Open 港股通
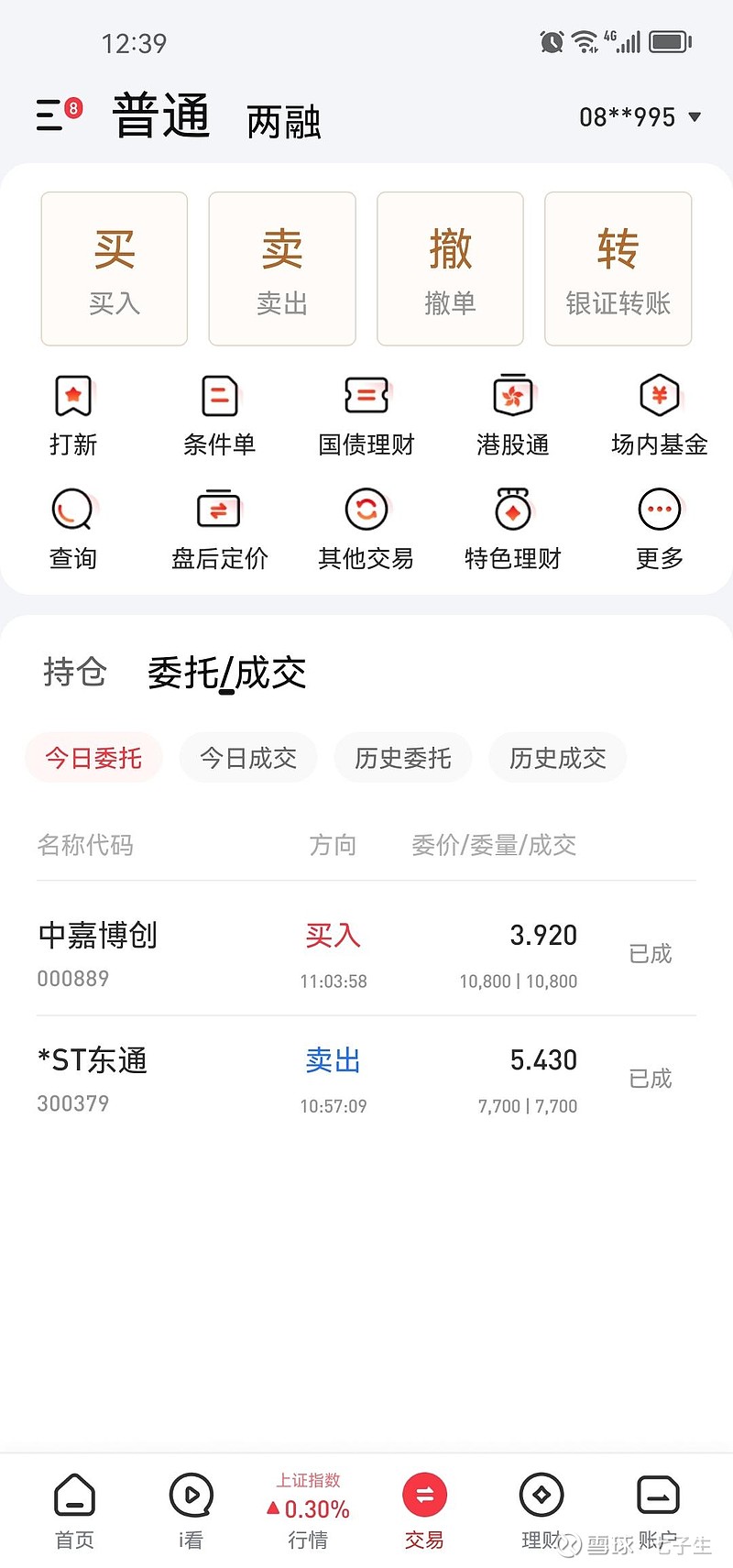 coord(513,415)
